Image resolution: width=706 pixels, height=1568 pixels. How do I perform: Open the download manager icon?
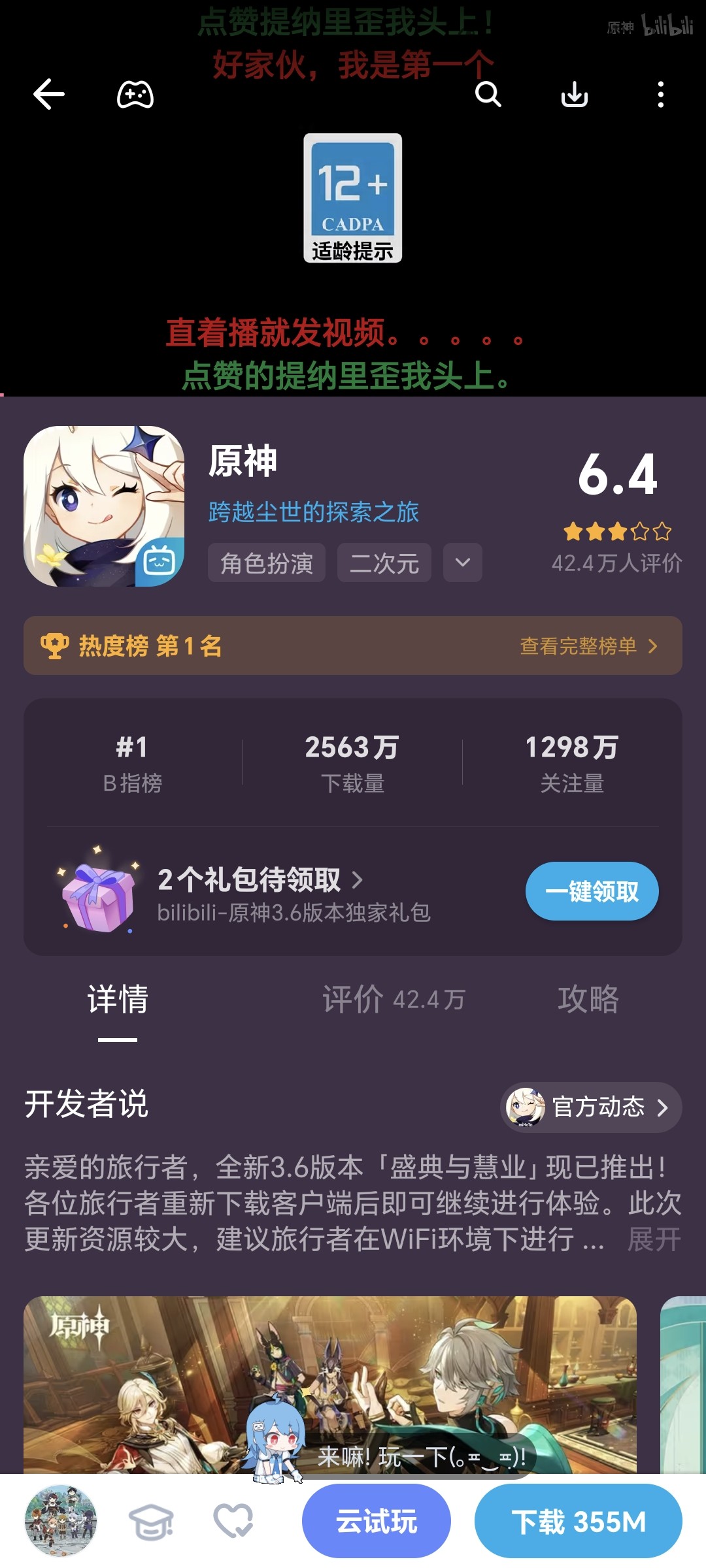(x=575, y=95)
